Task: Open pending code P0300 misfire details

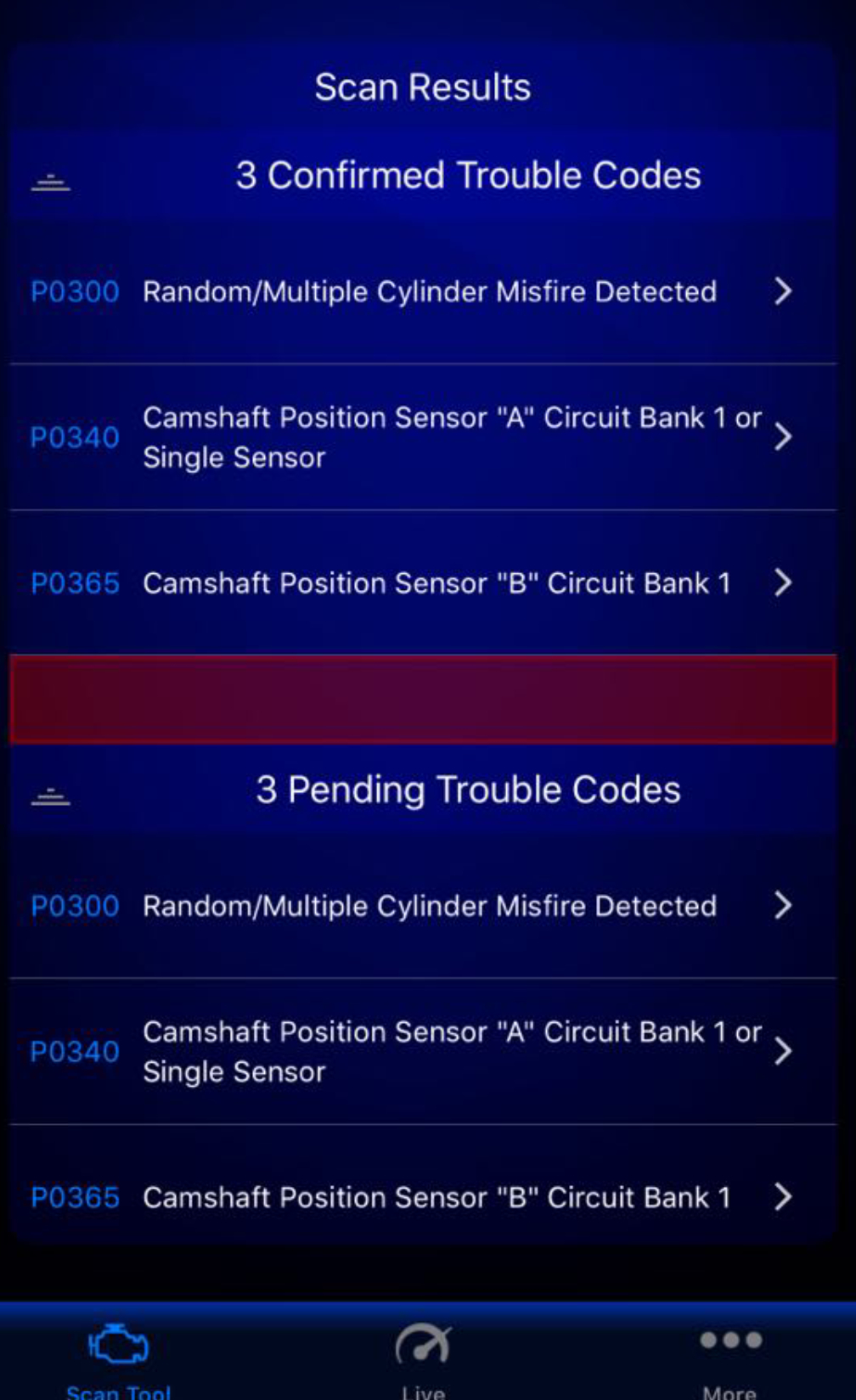Action: click(x=423, y=906)
